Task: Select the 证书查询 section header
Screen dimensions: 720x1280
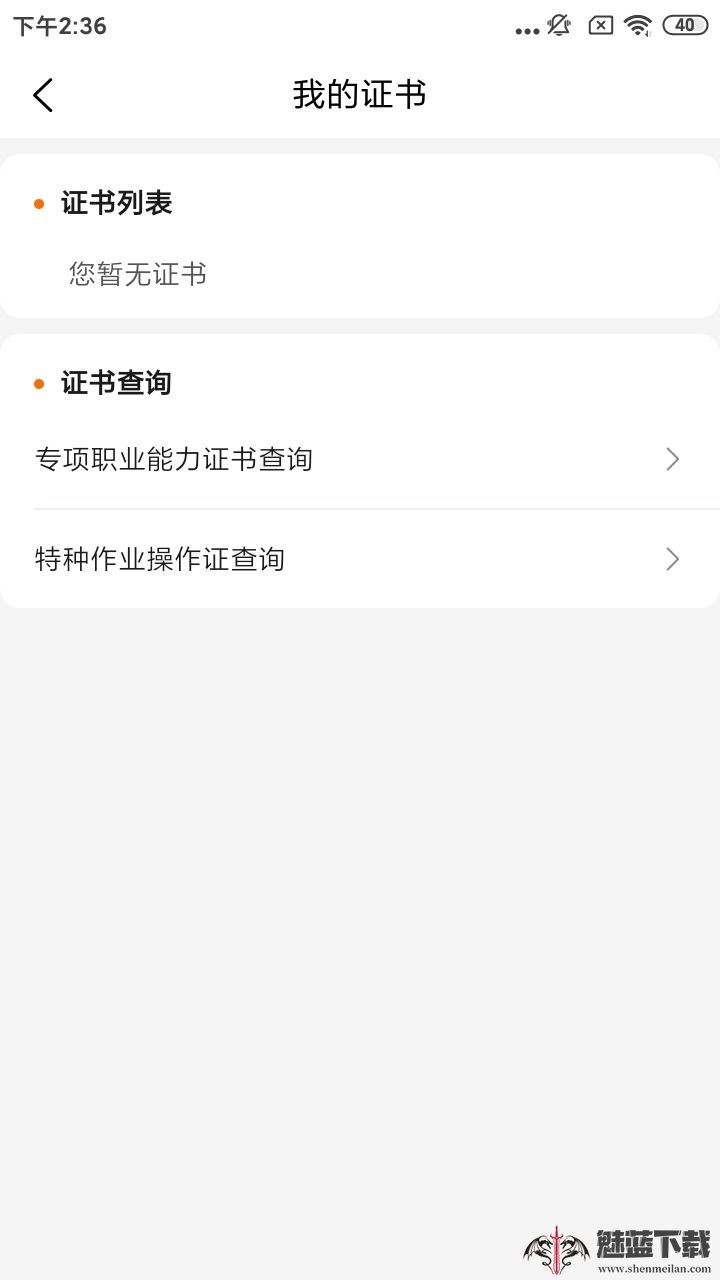Action: (117, 382)
